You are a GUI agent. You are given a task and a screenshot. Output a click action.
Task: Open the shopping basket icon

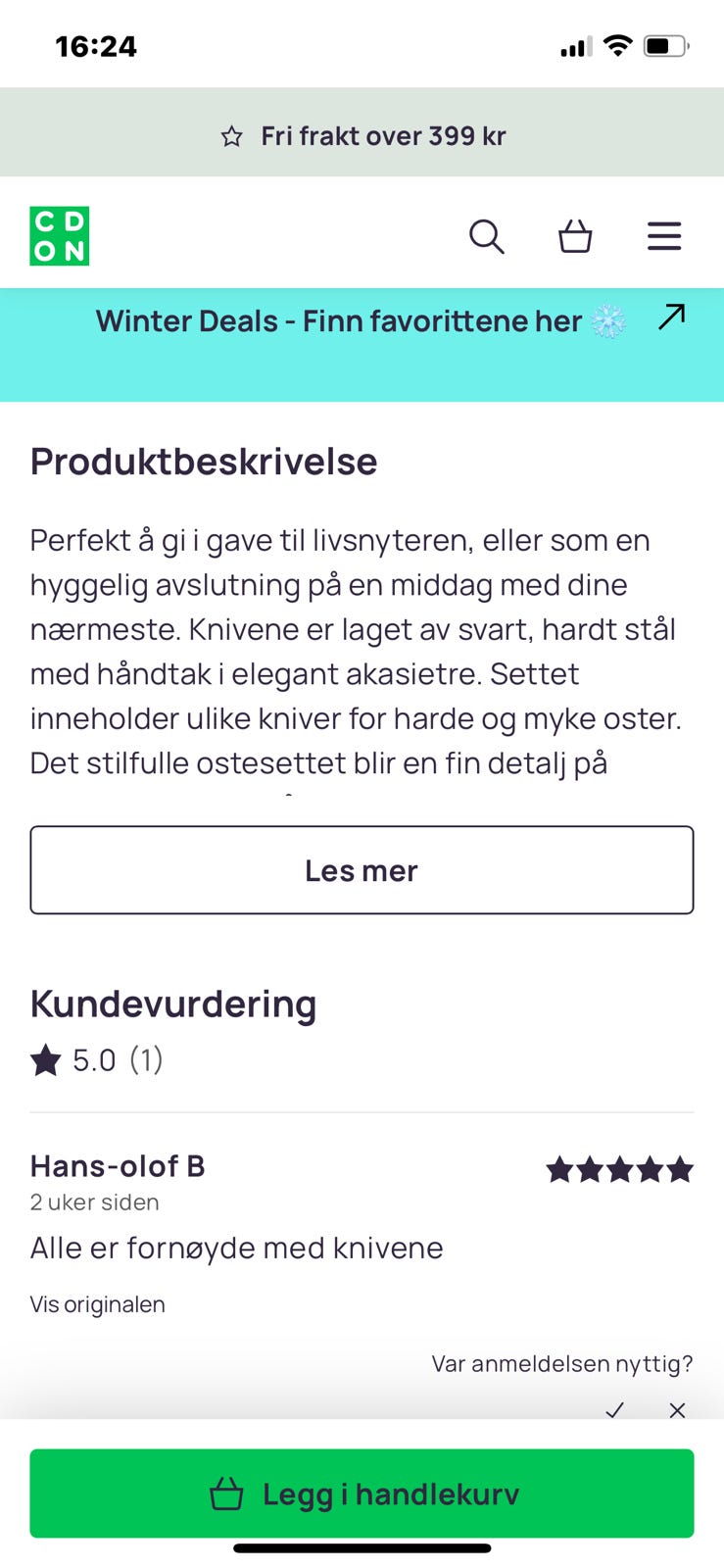pos(576,236)
